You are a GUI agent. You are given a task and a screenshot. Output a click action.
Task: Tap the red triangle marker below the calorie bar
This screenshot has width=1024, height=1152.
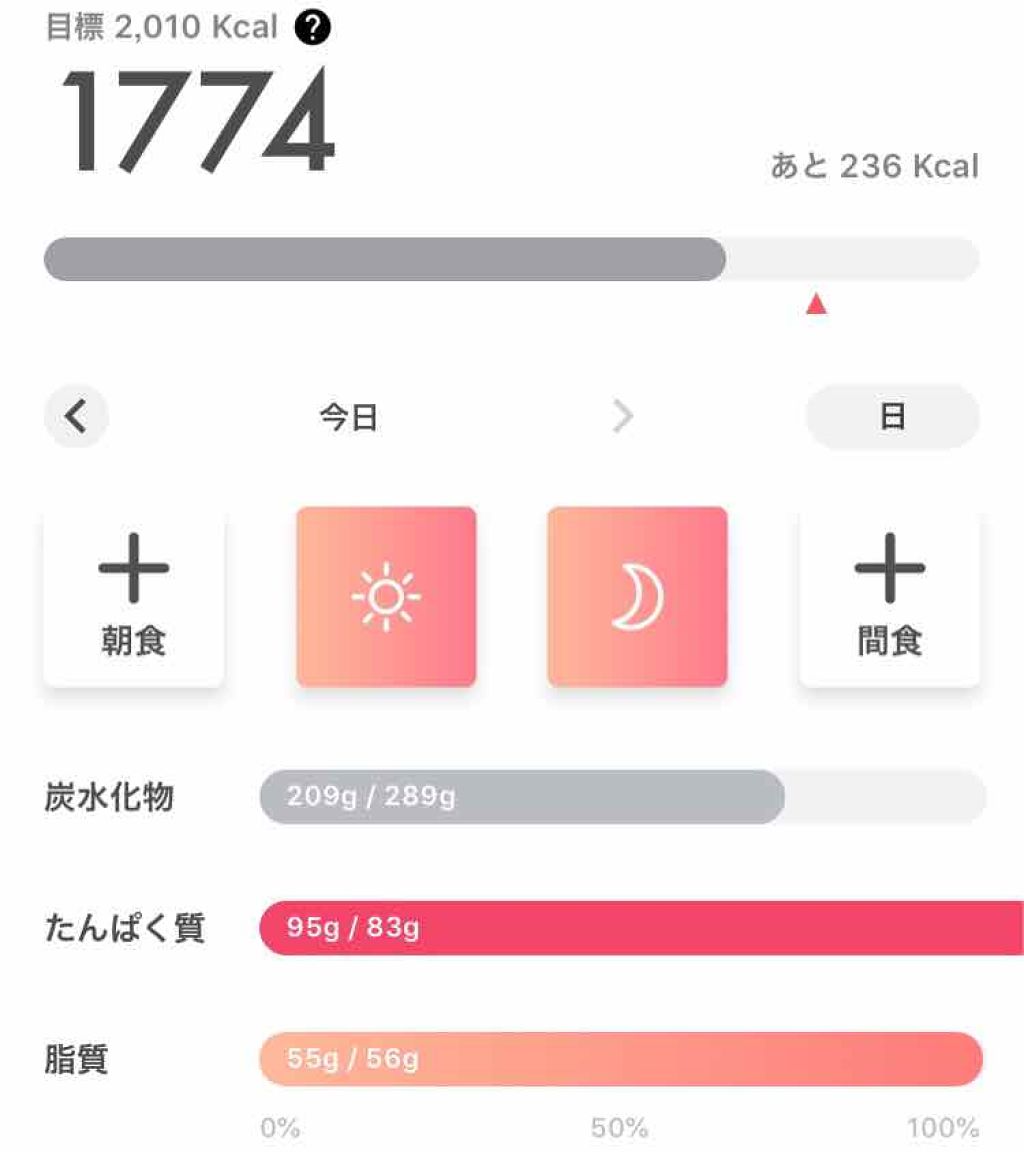tap(816, 305)
